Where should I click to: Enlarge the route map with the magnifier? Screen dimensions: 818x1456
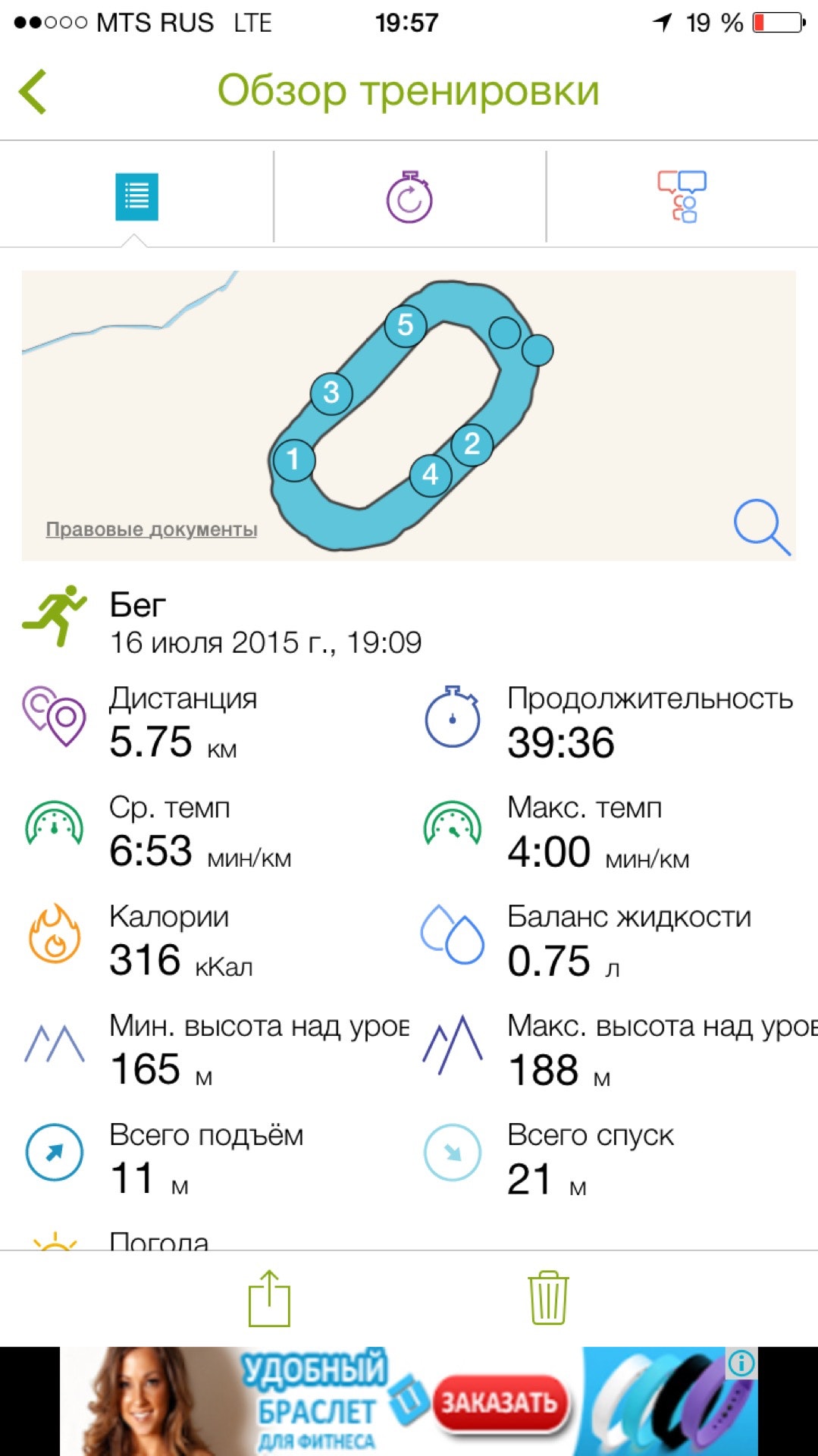coord(761,526)
